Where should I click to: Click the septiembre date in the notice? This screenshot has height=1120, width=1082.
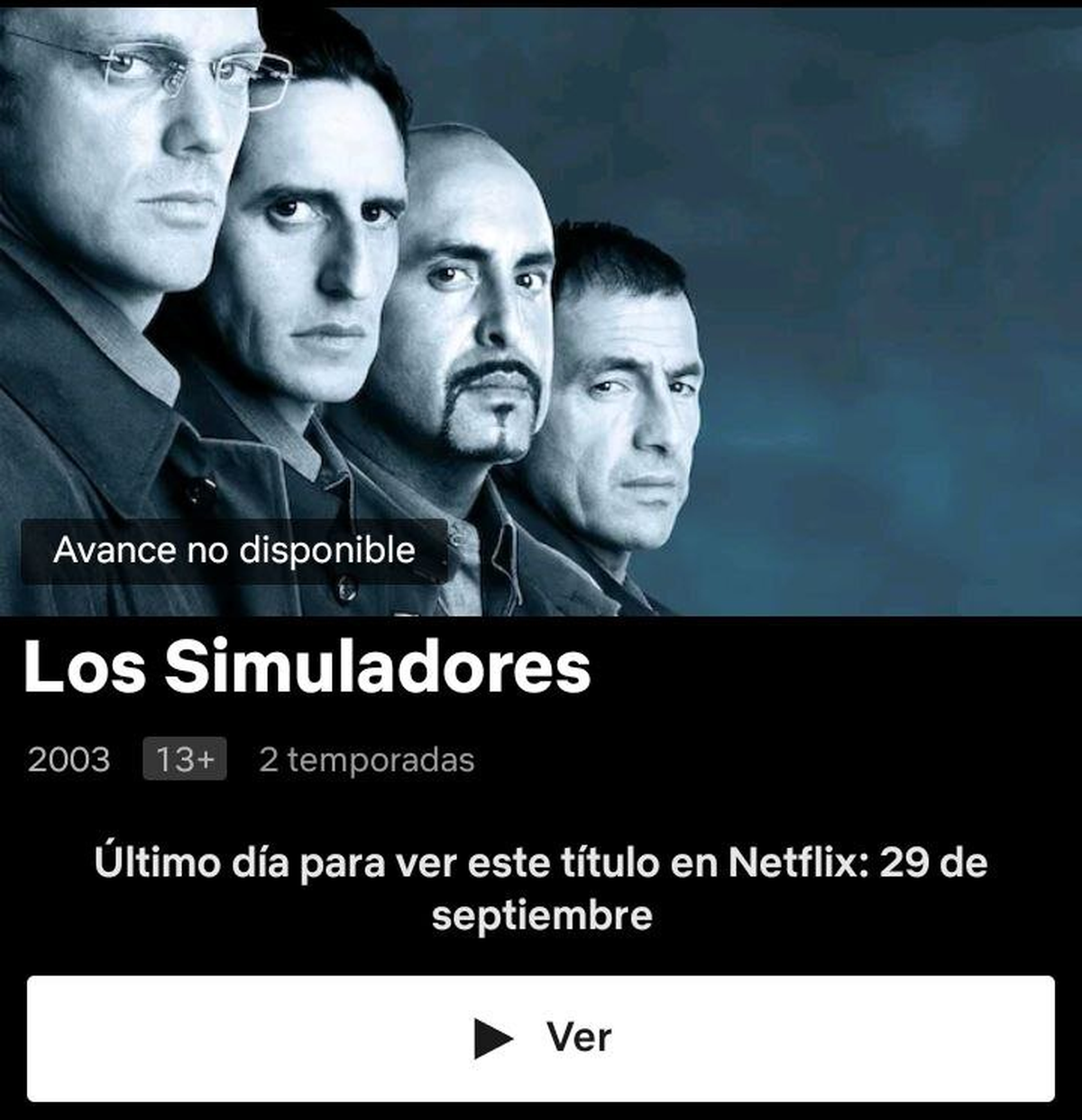pos(543,914)
